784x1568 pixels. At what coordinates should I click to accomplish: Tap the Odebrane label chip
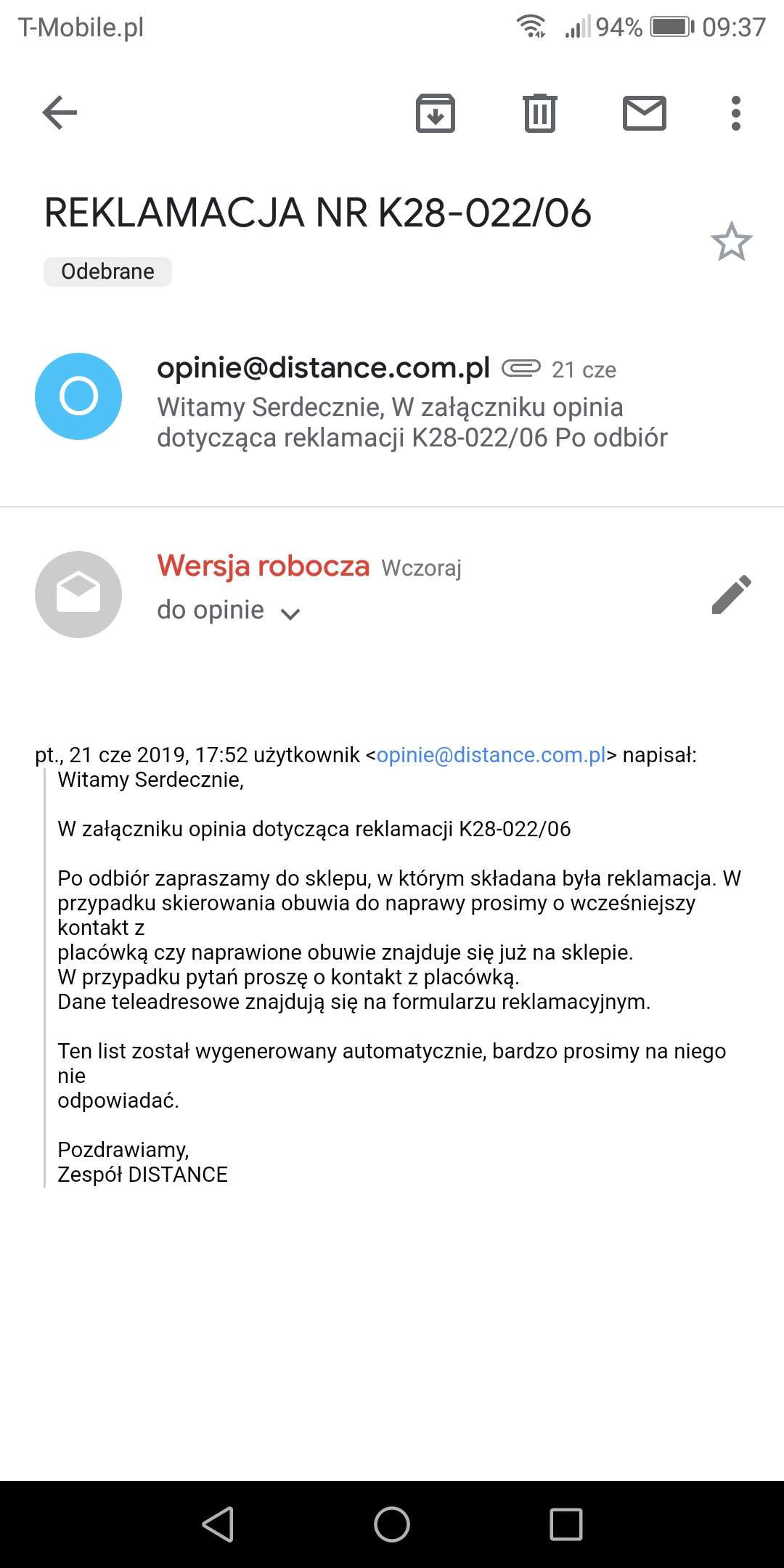click(x=107, y=271)
